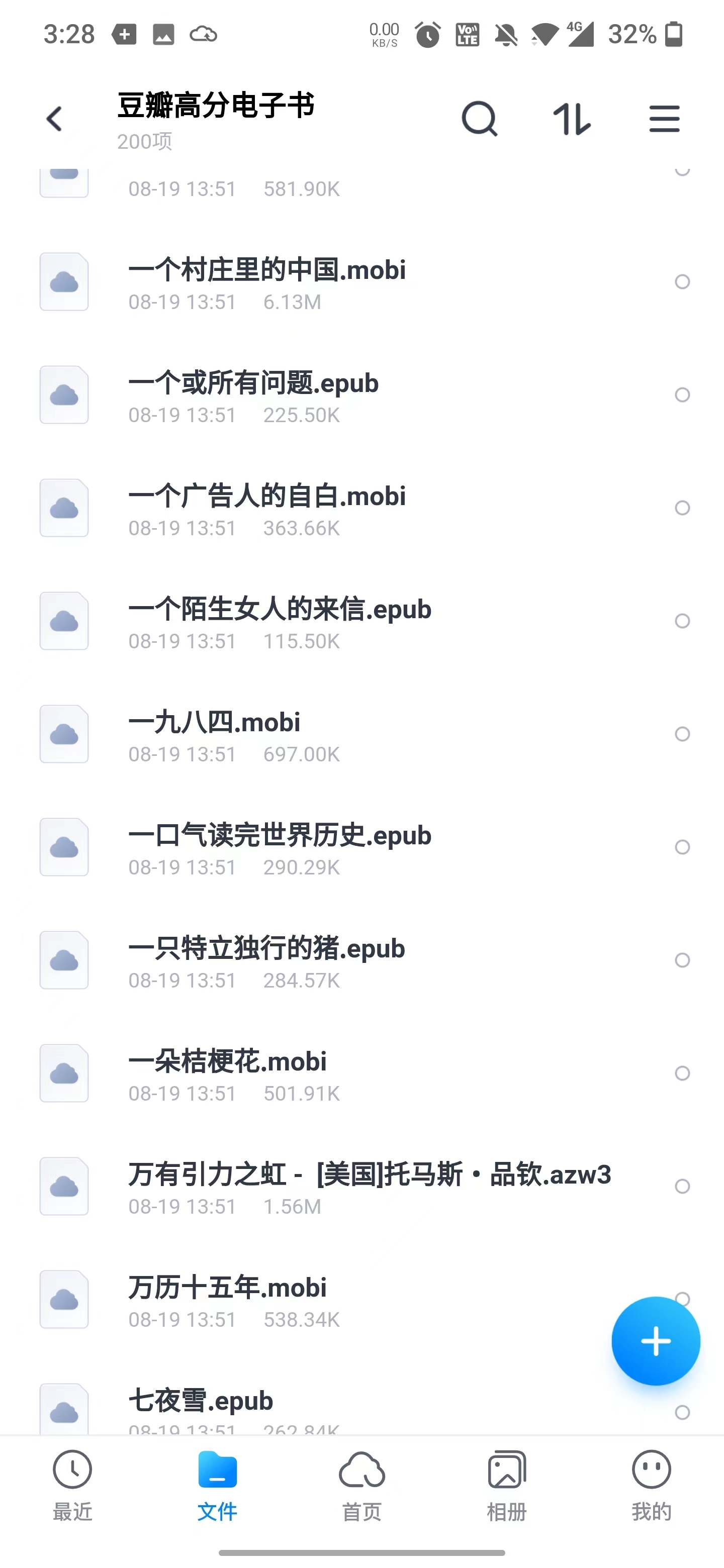Tap the blue plus add button

click(656, 1341)
